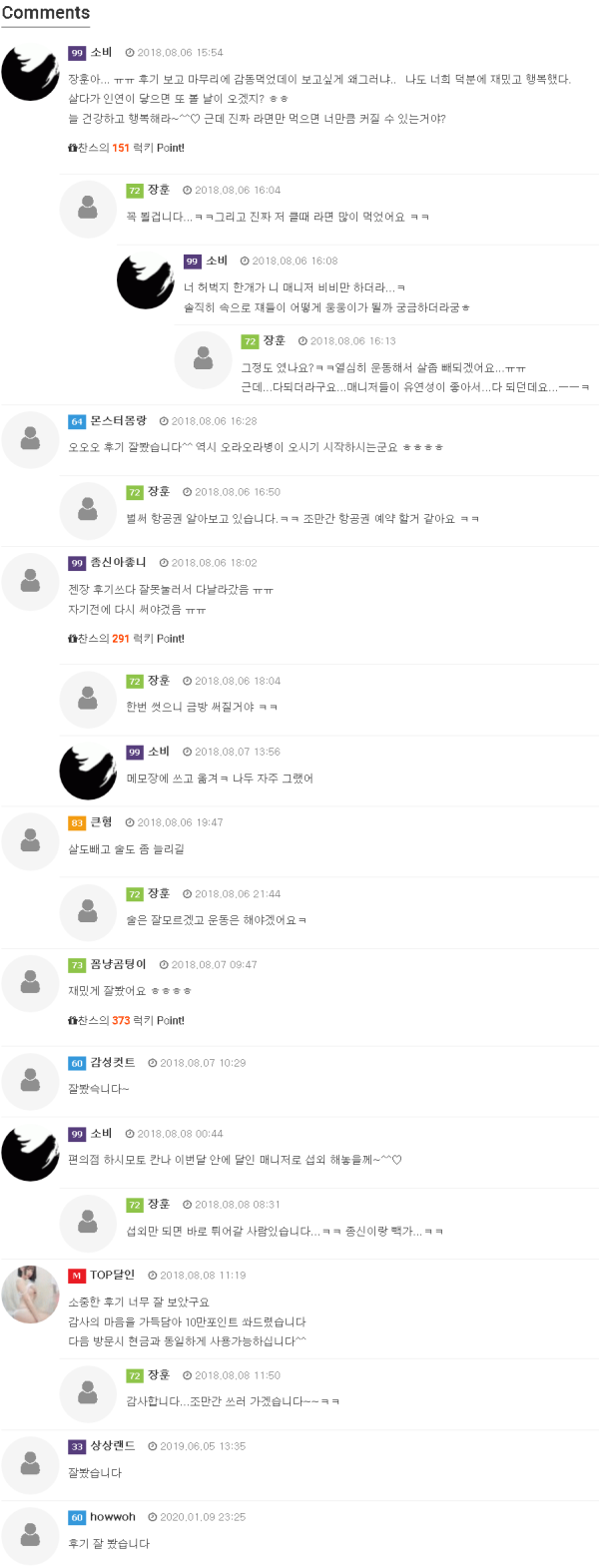The width and height of the screenshot is (599, 1568).
Task: Tap username 종신아좋니 on the comment
Action: (118, 563)
